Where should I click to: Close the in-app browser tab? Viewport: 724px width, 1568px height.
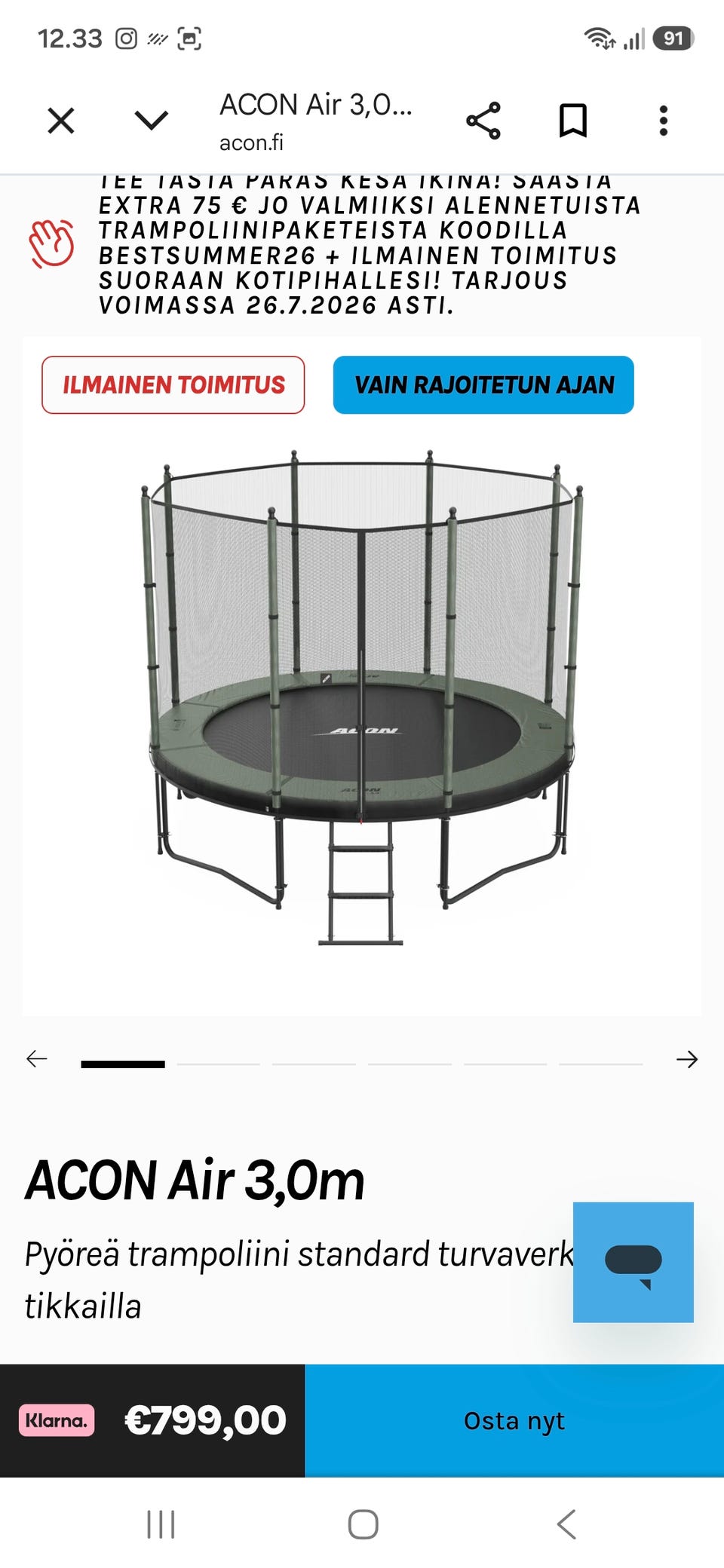coord(61,121)
